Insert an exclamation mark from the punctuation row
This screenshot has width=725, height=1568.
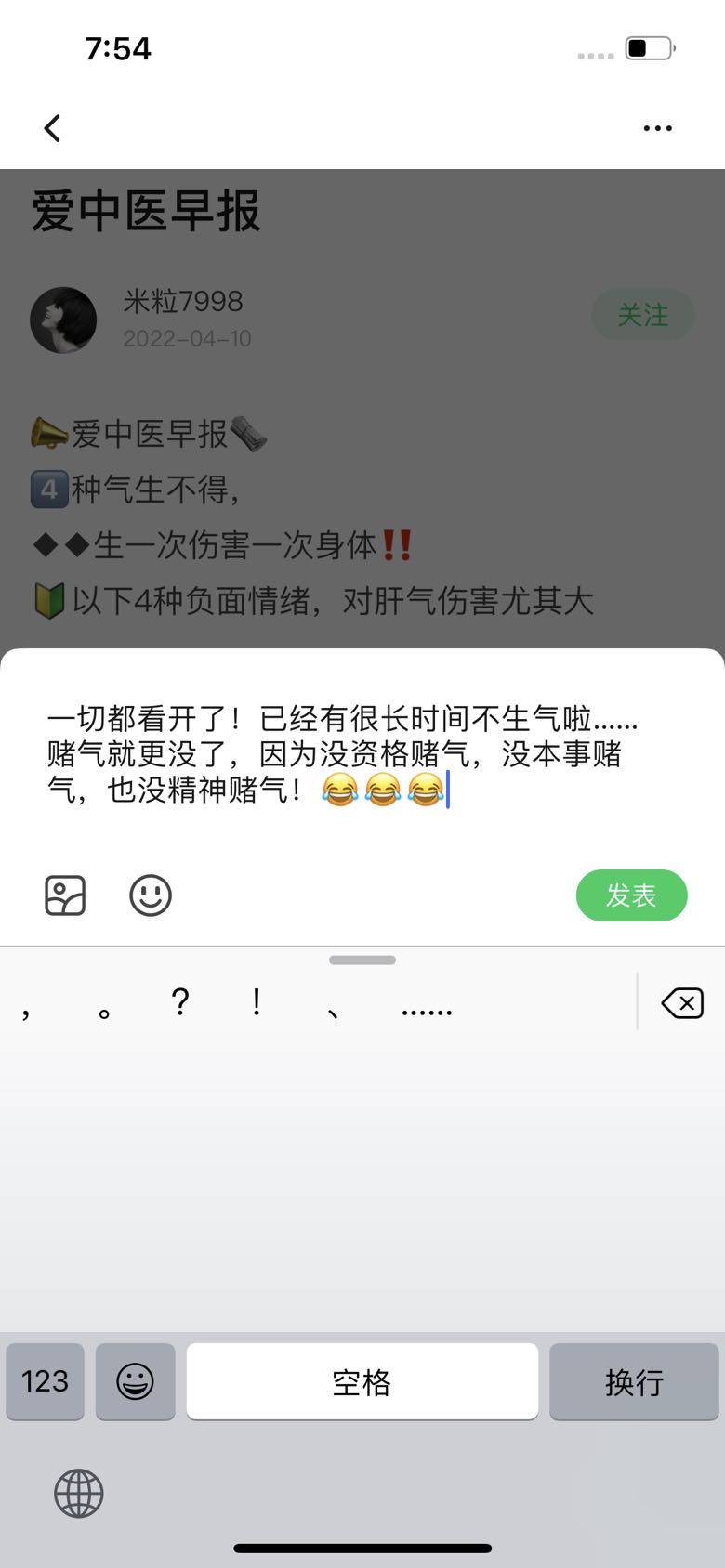(257, 1003)
